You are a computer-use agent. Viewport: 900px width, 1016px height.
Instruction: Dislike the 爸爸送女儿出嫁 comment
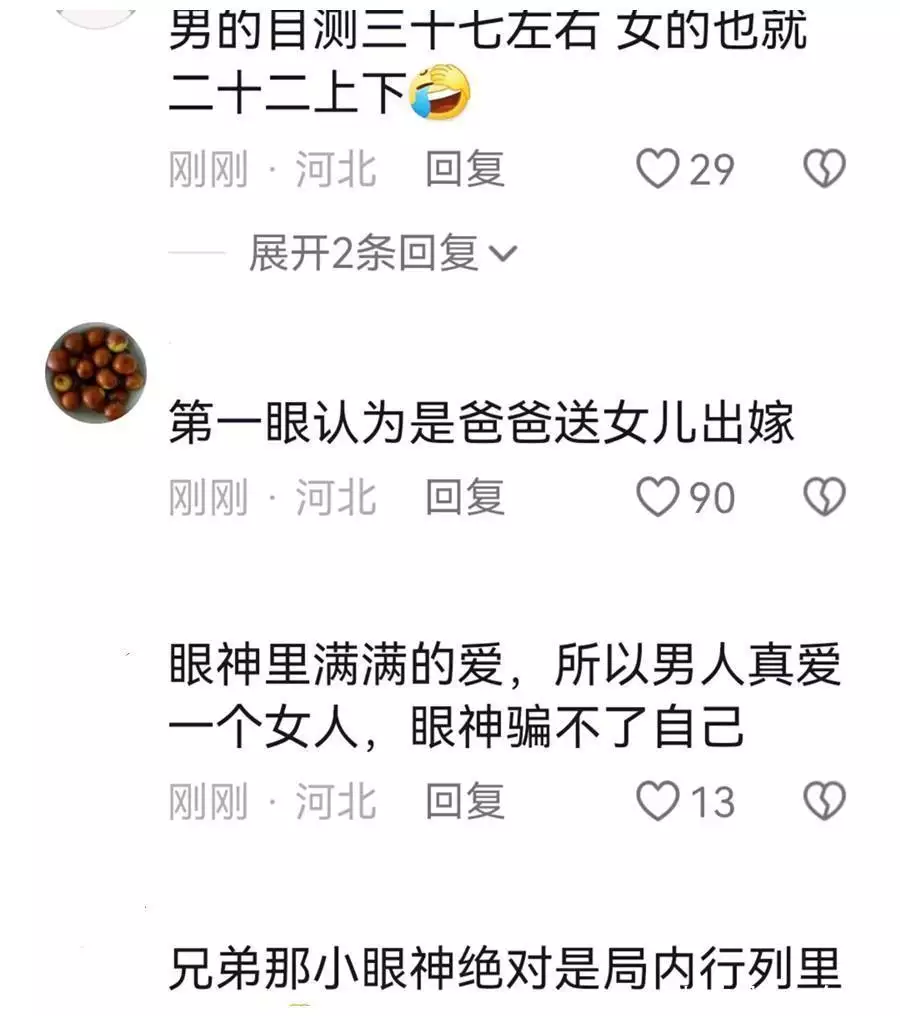[825, 497]
